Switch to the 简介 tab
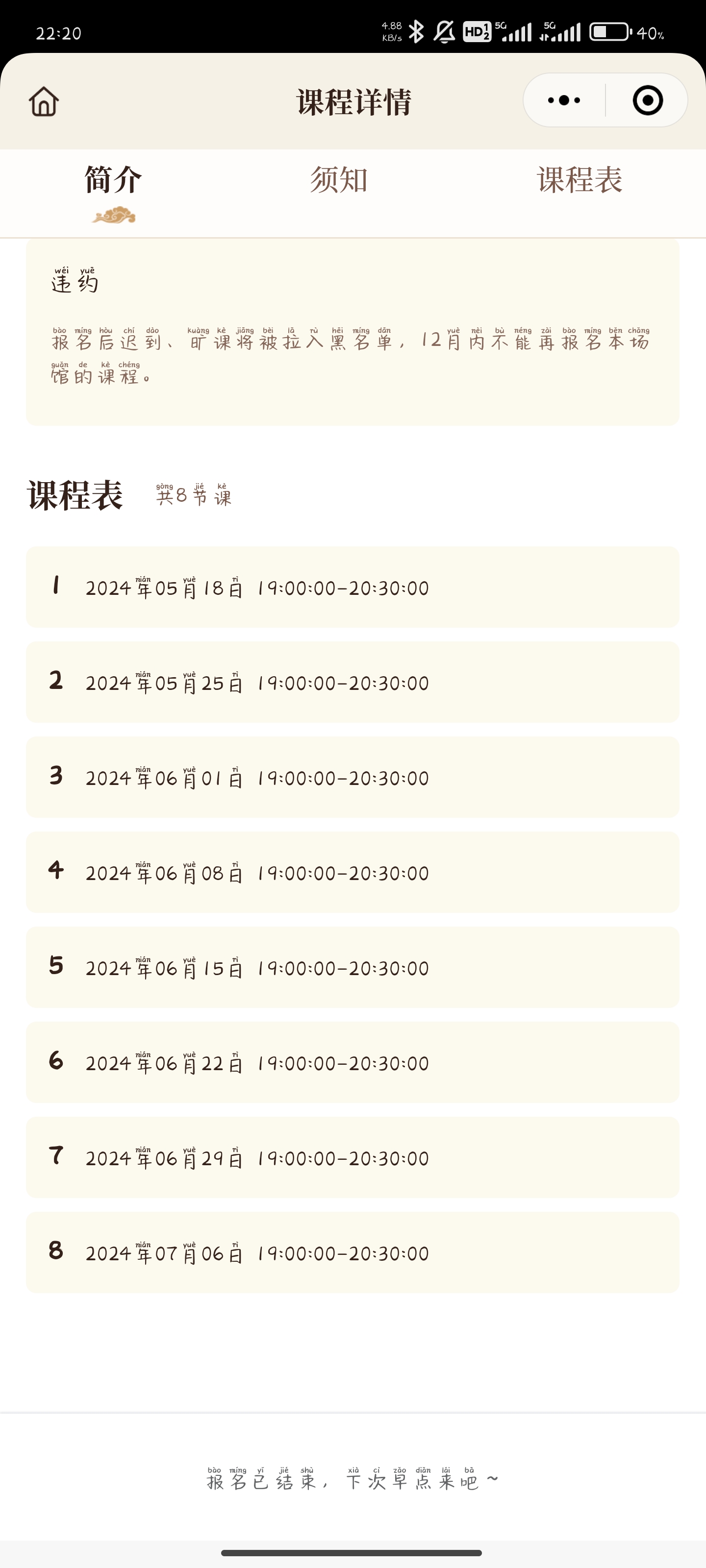 (113, 180)
